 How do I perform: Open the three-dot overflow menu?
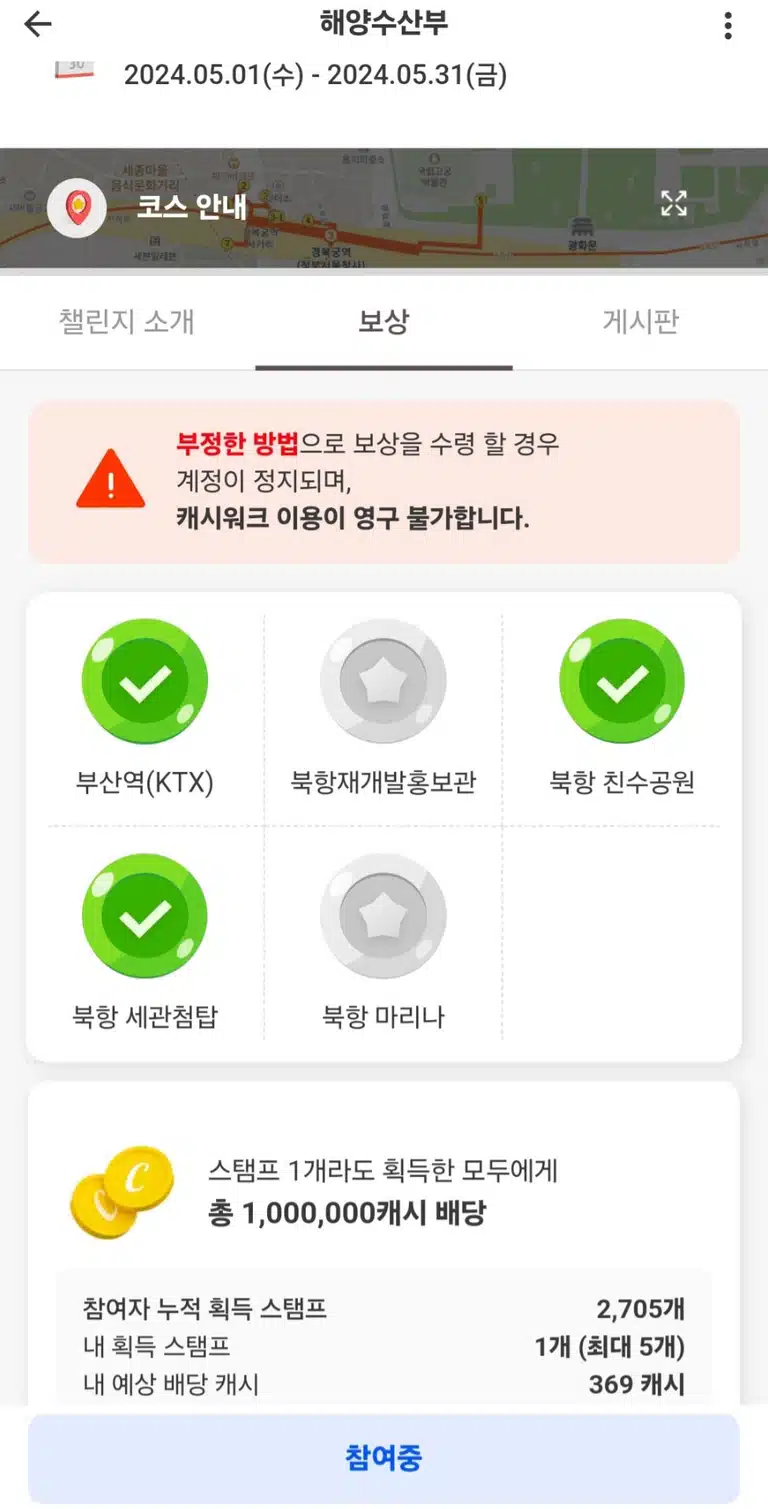(728, 26)
